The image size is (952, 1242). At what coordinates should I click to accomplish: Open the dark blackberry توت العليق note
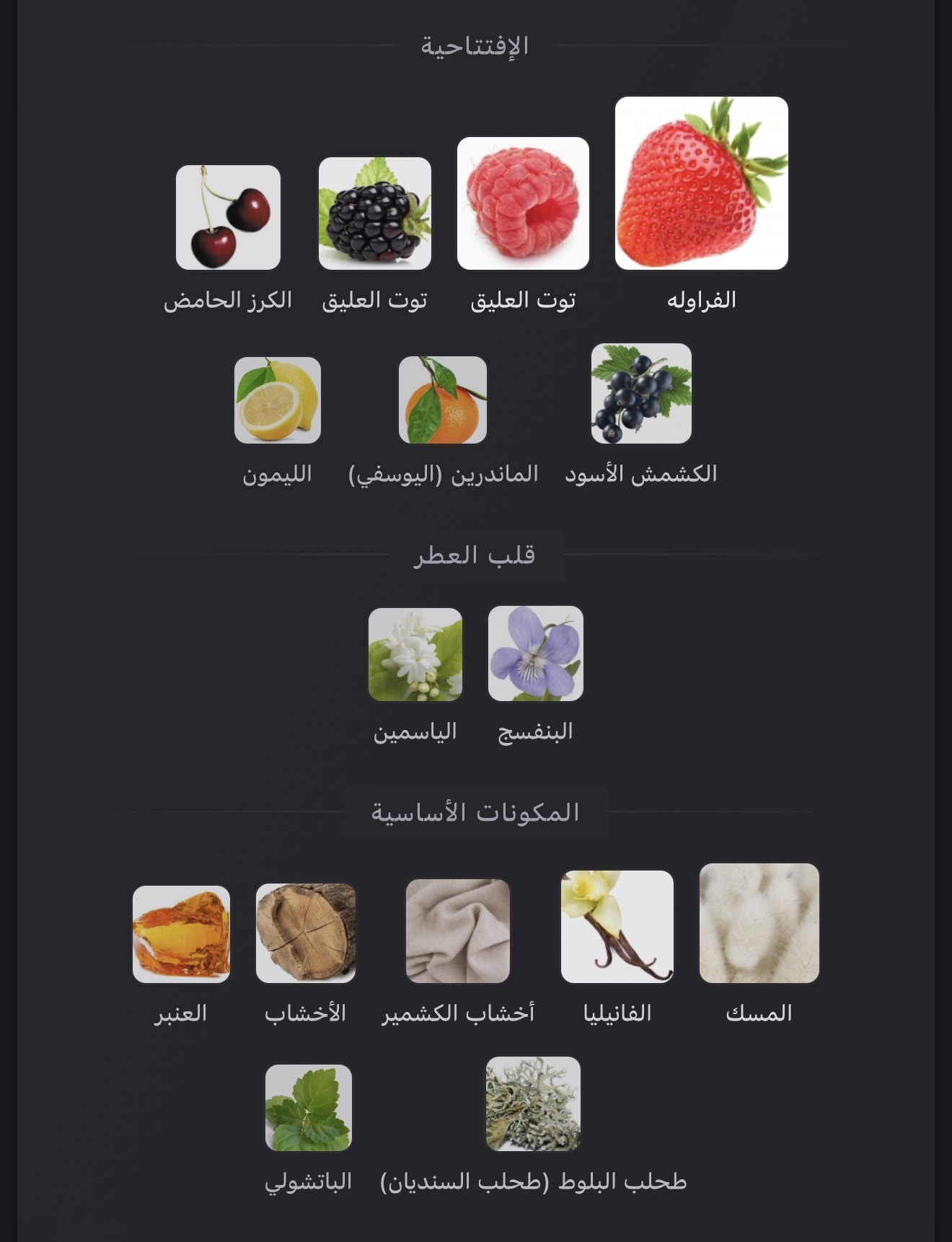coord(375,213)
